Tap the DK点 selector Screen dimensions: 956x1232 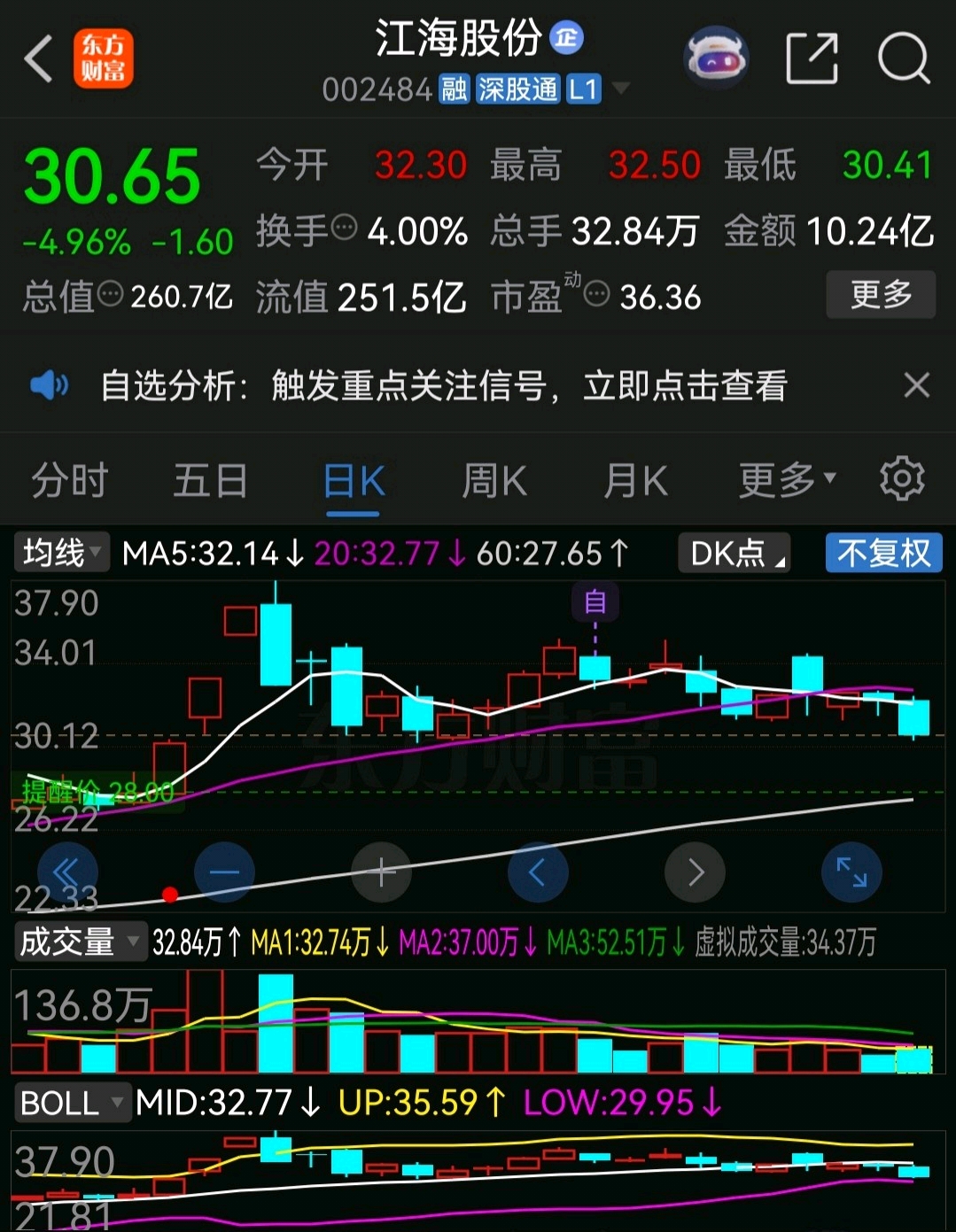(734, 554)
